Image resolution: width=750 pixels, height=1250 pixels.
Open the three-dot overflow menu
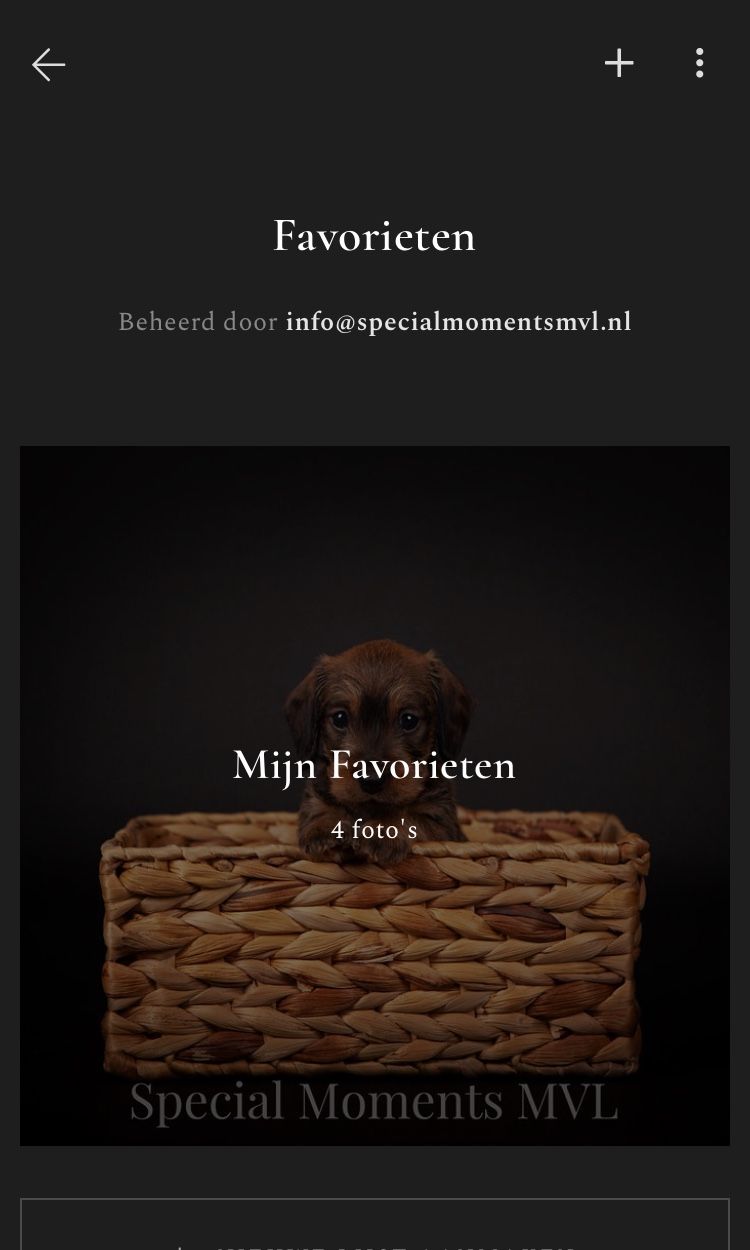(x=699, y=63)
